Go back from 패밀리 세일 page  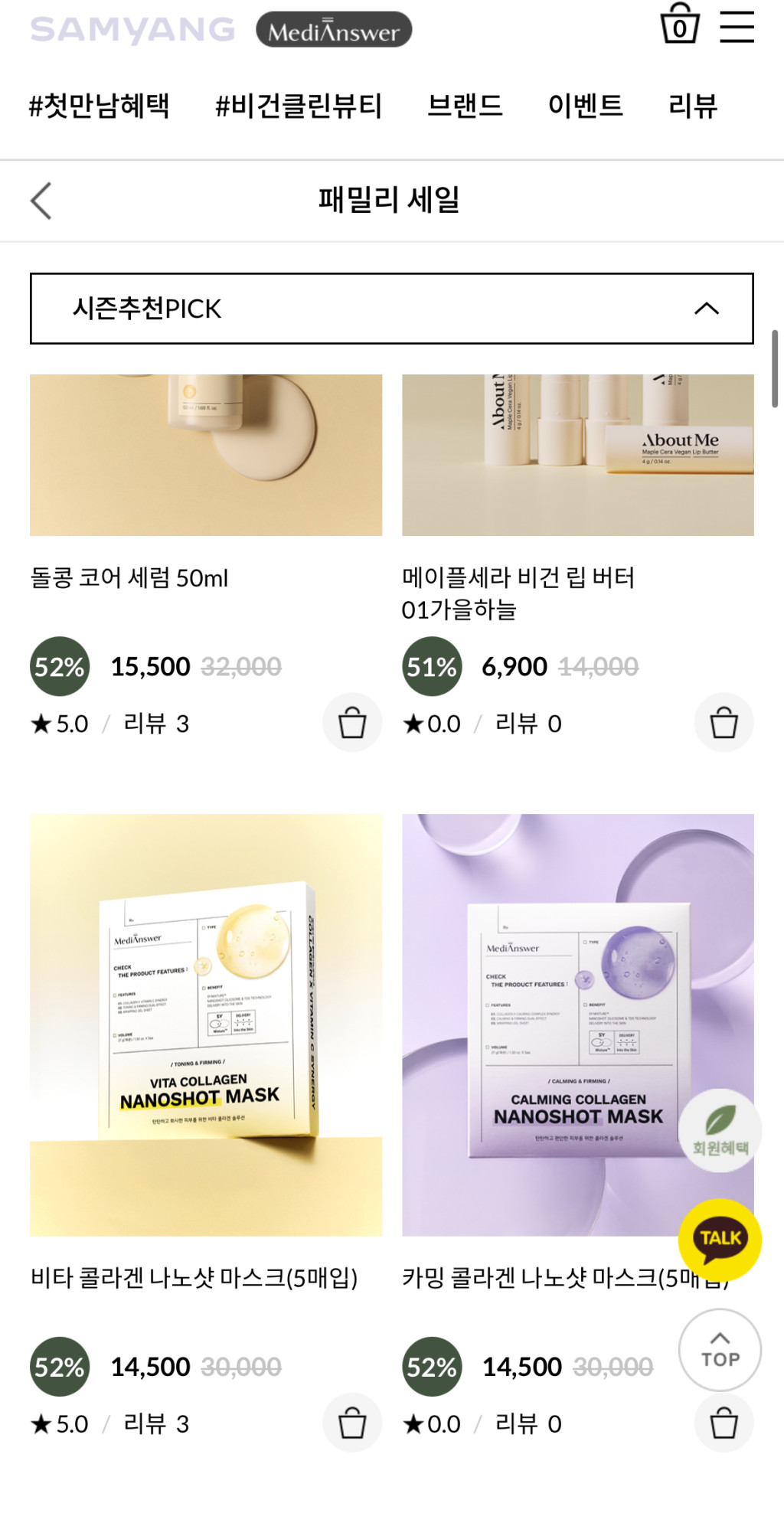41,201
